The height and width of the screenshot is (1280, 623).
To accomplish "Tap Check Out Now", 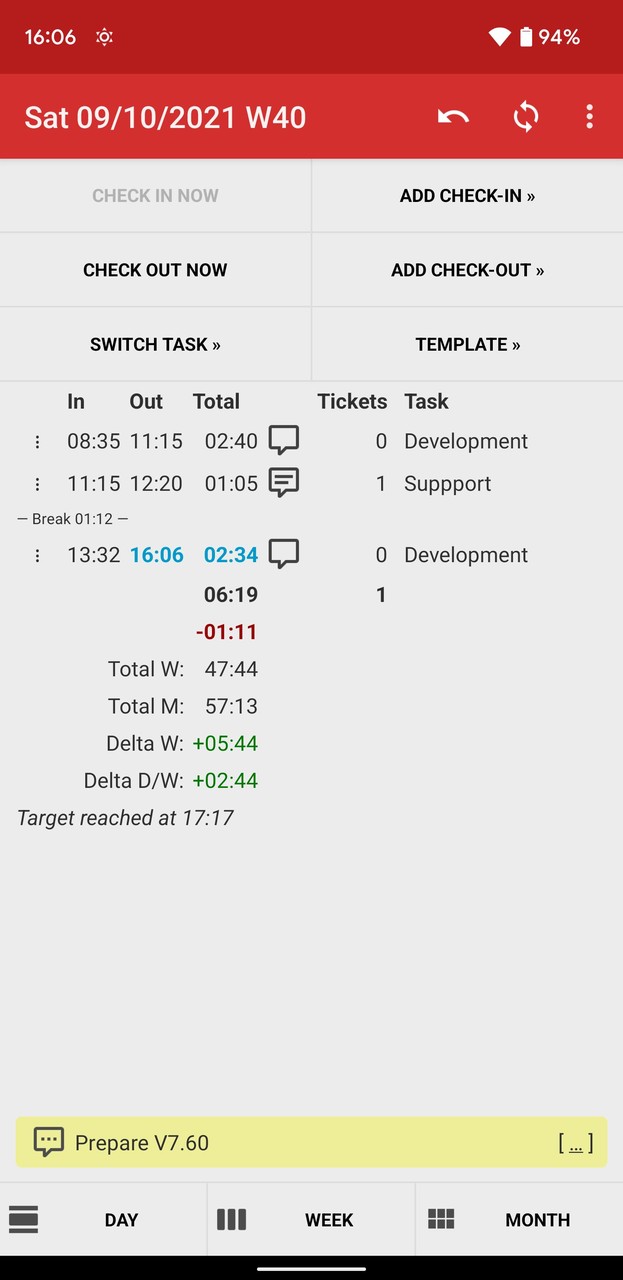I will click(x=155, y=270).
